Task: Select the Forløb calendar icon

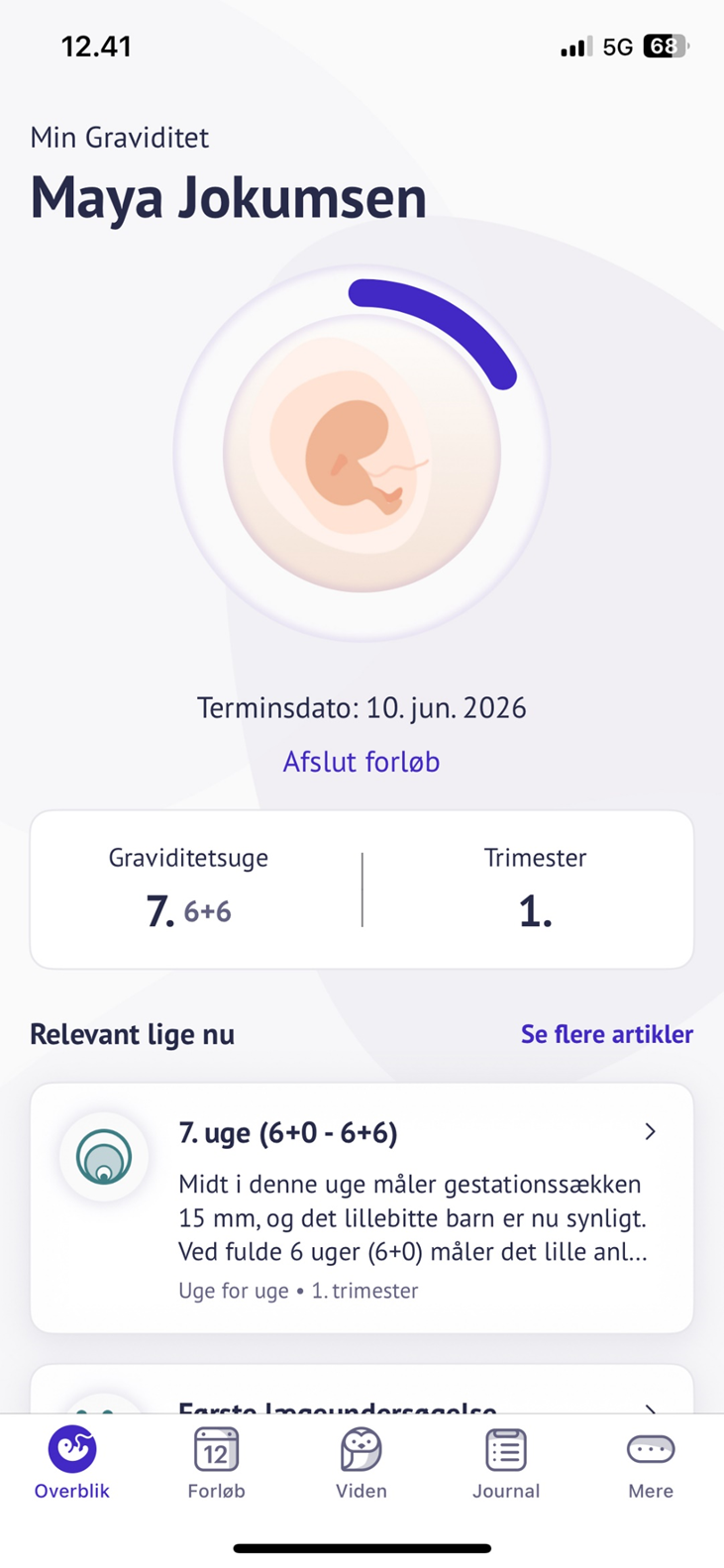Action: point(216,1449)
